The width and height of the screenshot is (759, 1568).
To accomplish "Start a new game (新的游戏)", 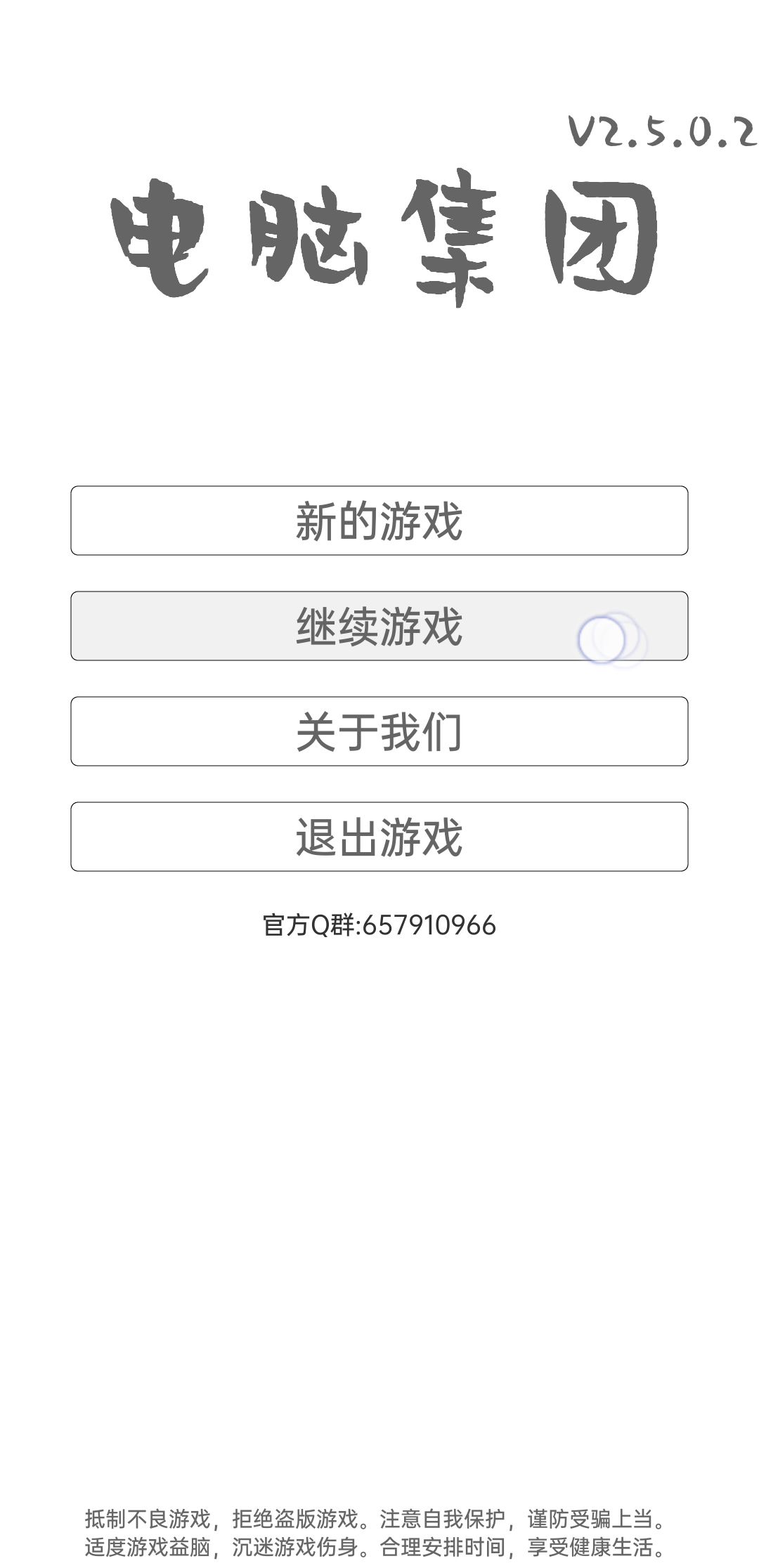I will [379, 521].
